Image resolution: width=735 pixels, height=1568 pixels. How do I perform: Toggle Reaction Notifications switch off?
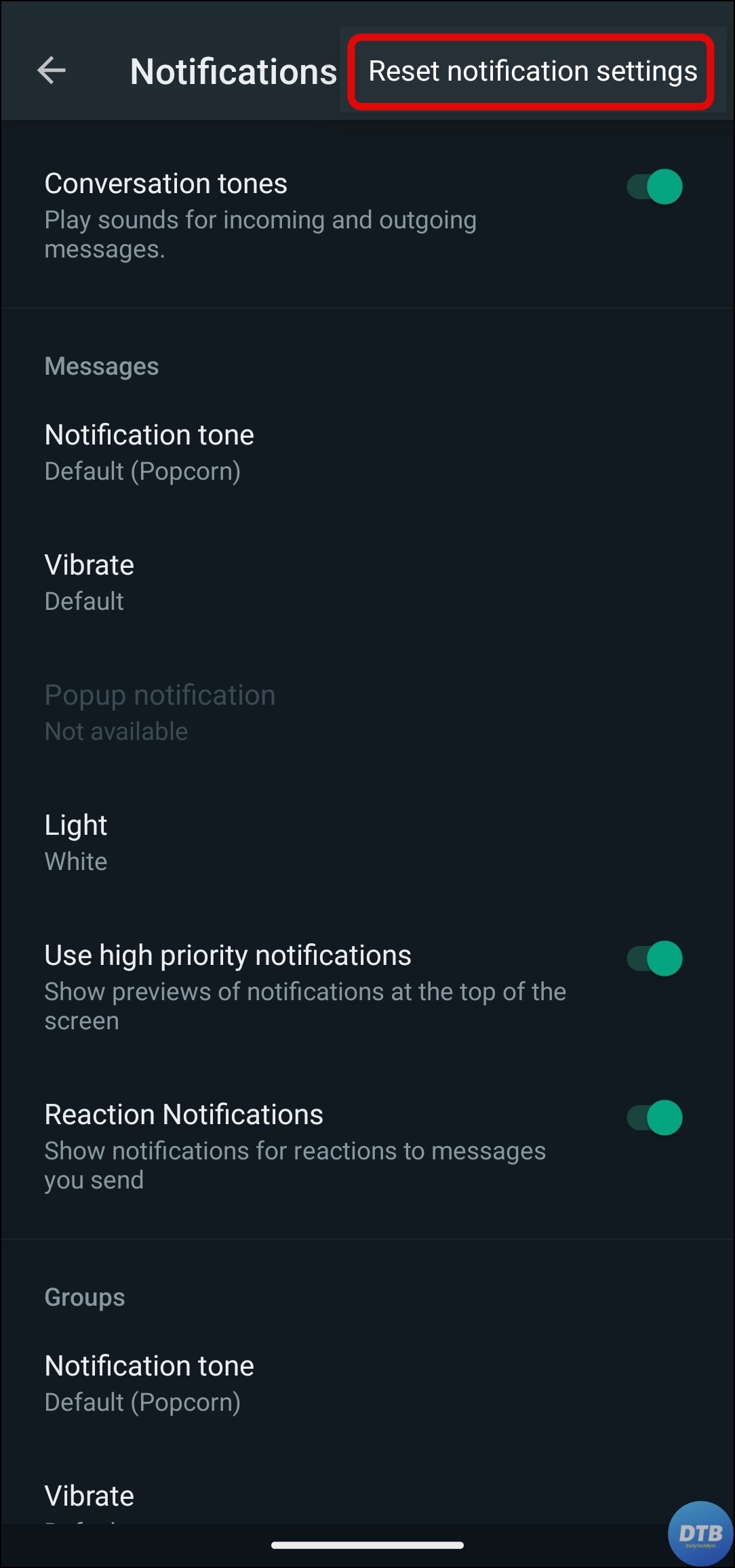tap(654, 1118)
